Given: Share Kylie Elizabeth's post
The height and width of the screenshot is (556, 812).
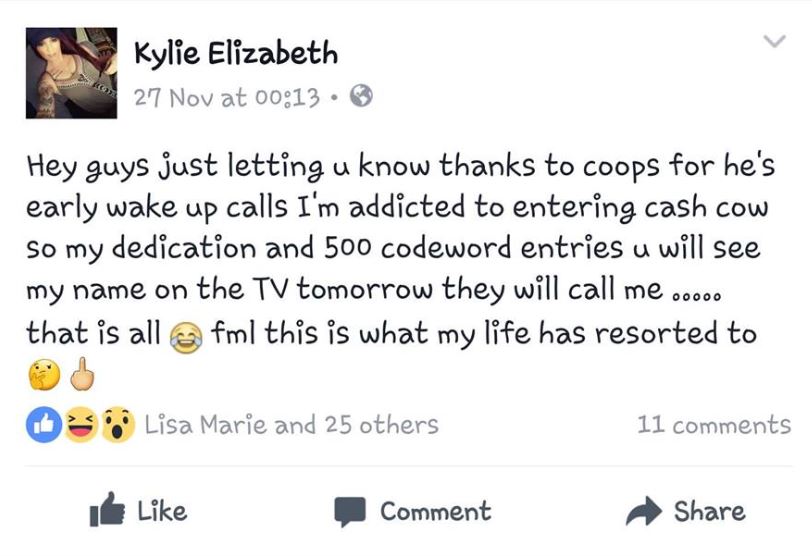Looking at the screenshot, I should pyautogui.click(x=685, y=511).
